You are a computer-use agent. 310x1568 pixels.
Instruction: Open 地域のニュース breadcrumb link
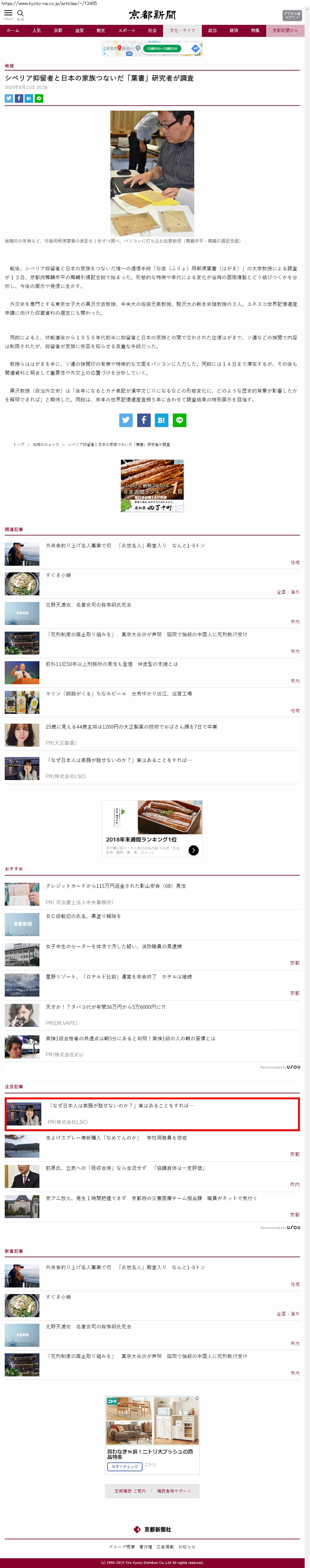[46, 444]
